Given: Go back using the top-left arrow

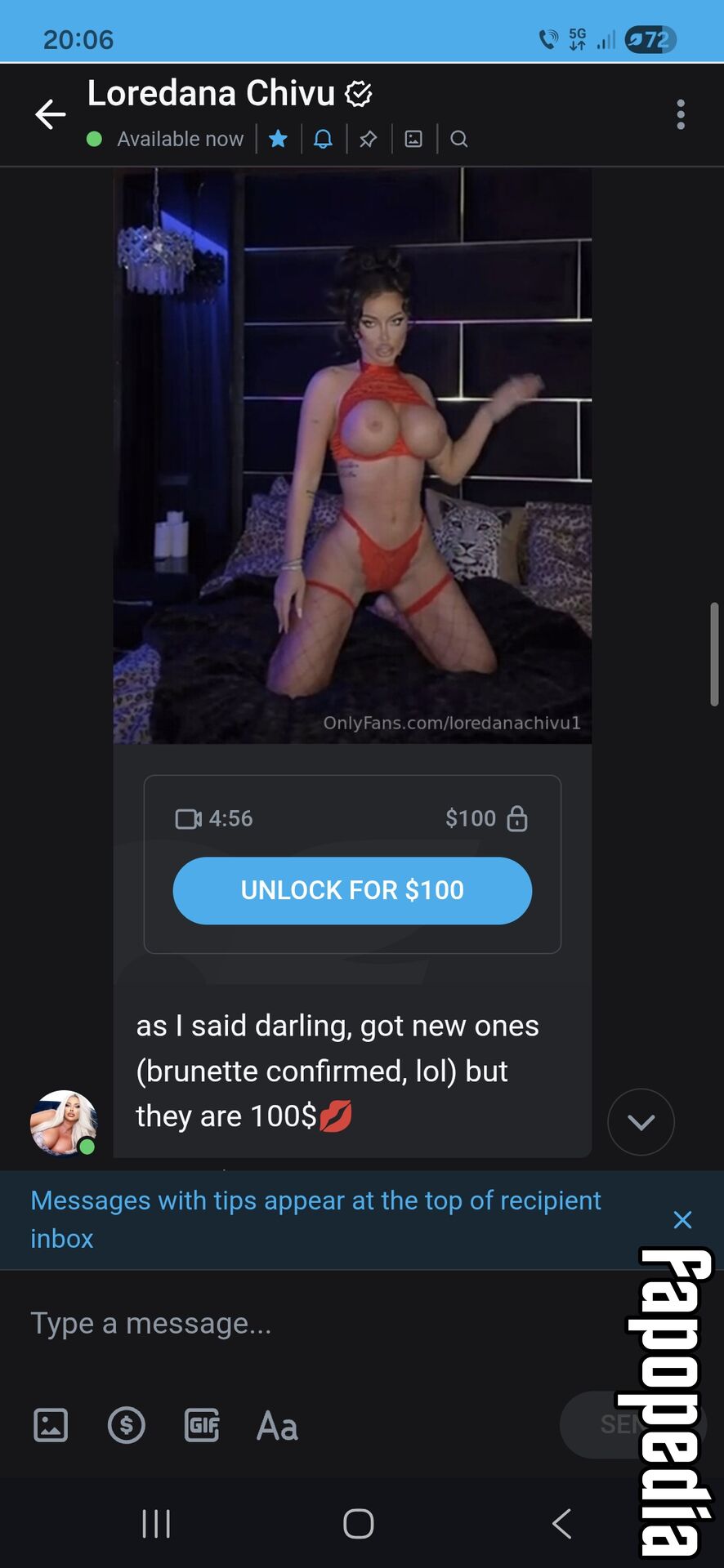Looking at the screenshot, I should pyautogui.click(x=50, y=114).
